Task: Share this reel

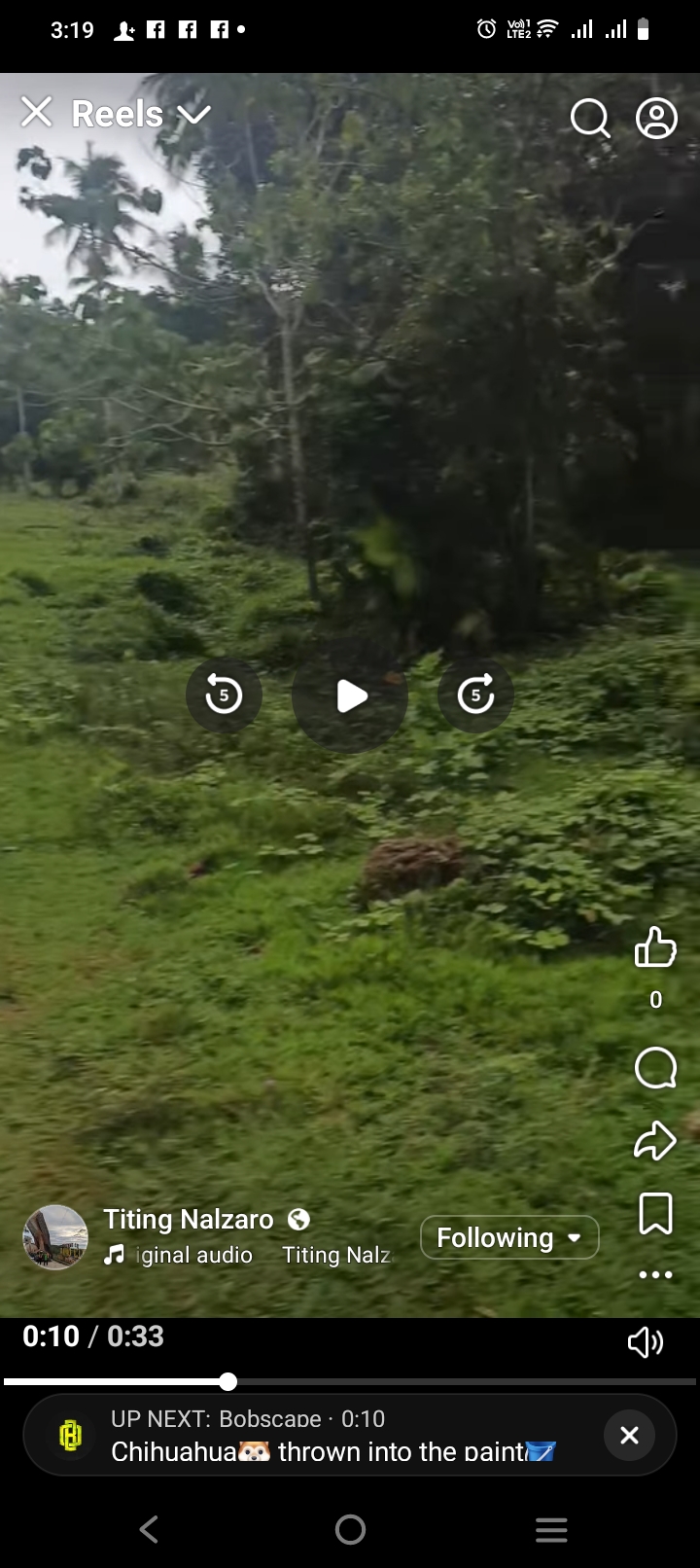Action: (x=655, y=1141)
